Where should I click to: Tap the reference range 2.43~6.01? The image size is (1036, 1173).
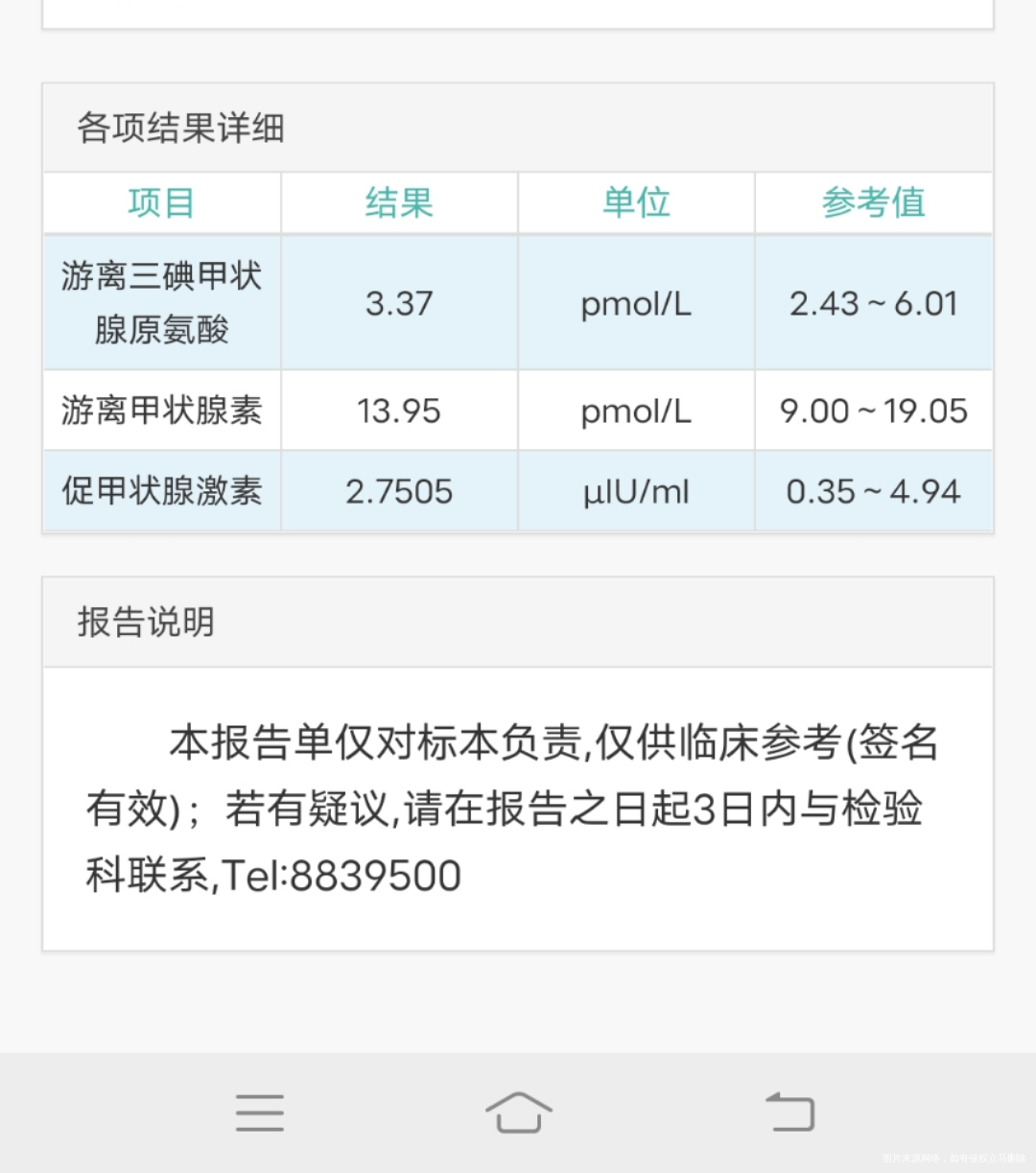click(x=874, y=302)
